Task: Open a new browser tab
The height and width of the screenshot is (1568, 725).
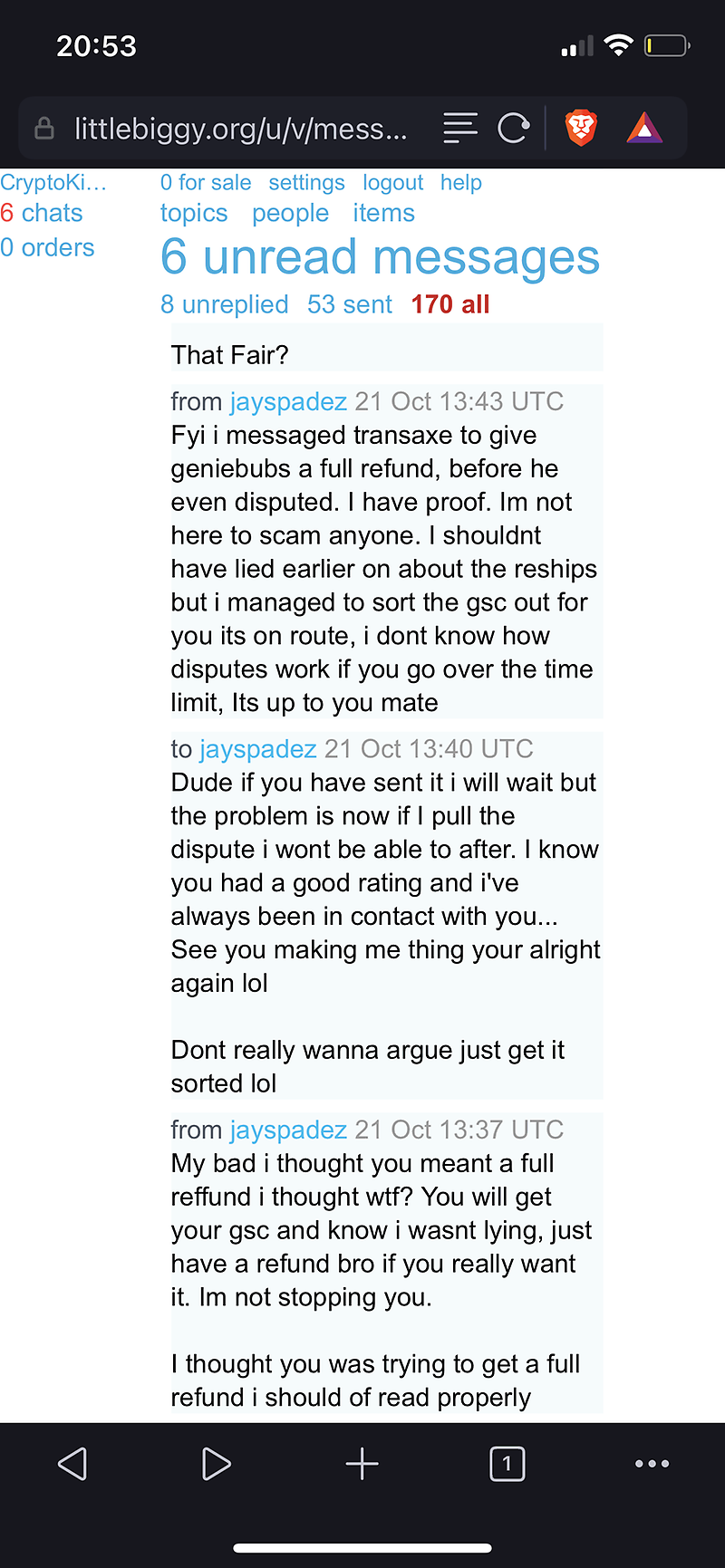Action: [x=362, y=1464]
